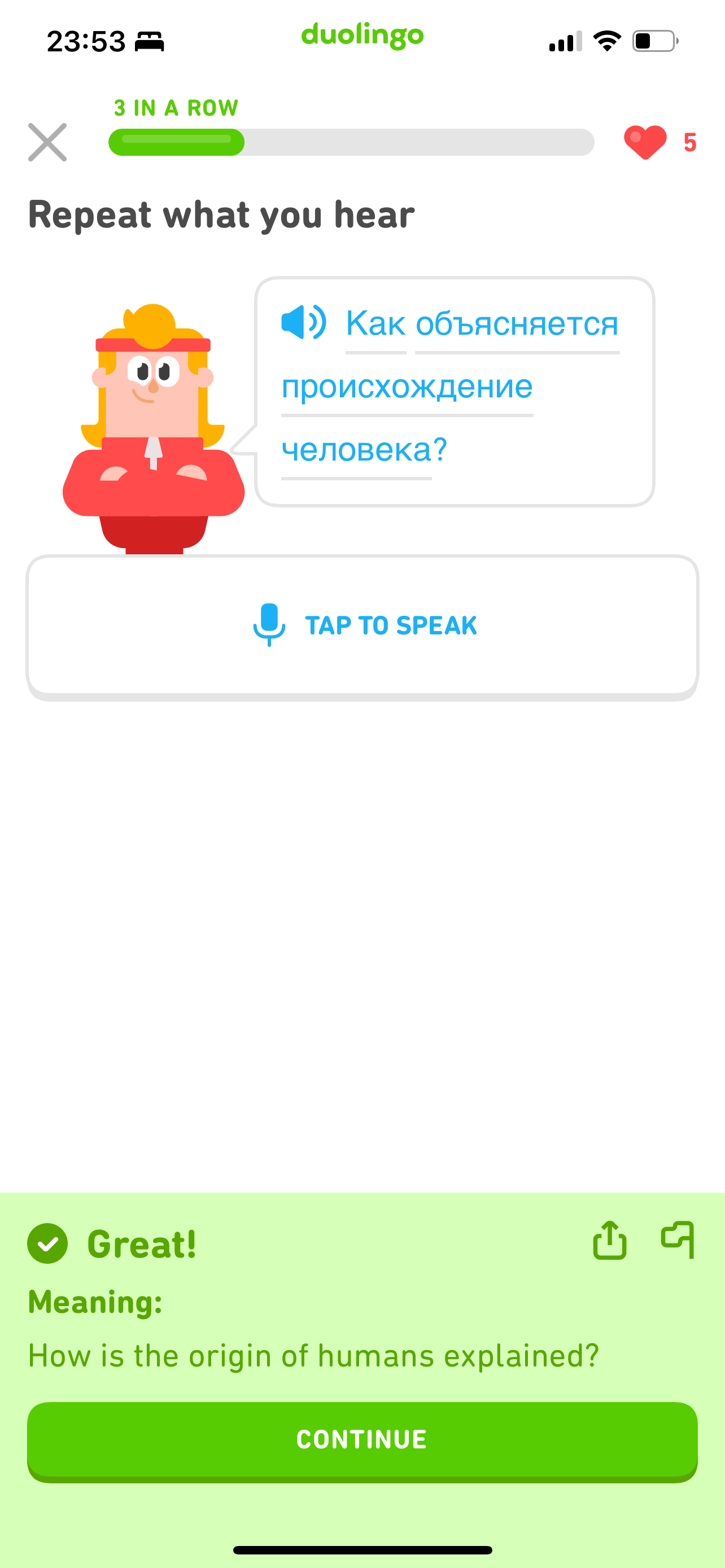The image size is (725, 1568).
Task: Share this exercise result
Action: point(609,1240)
